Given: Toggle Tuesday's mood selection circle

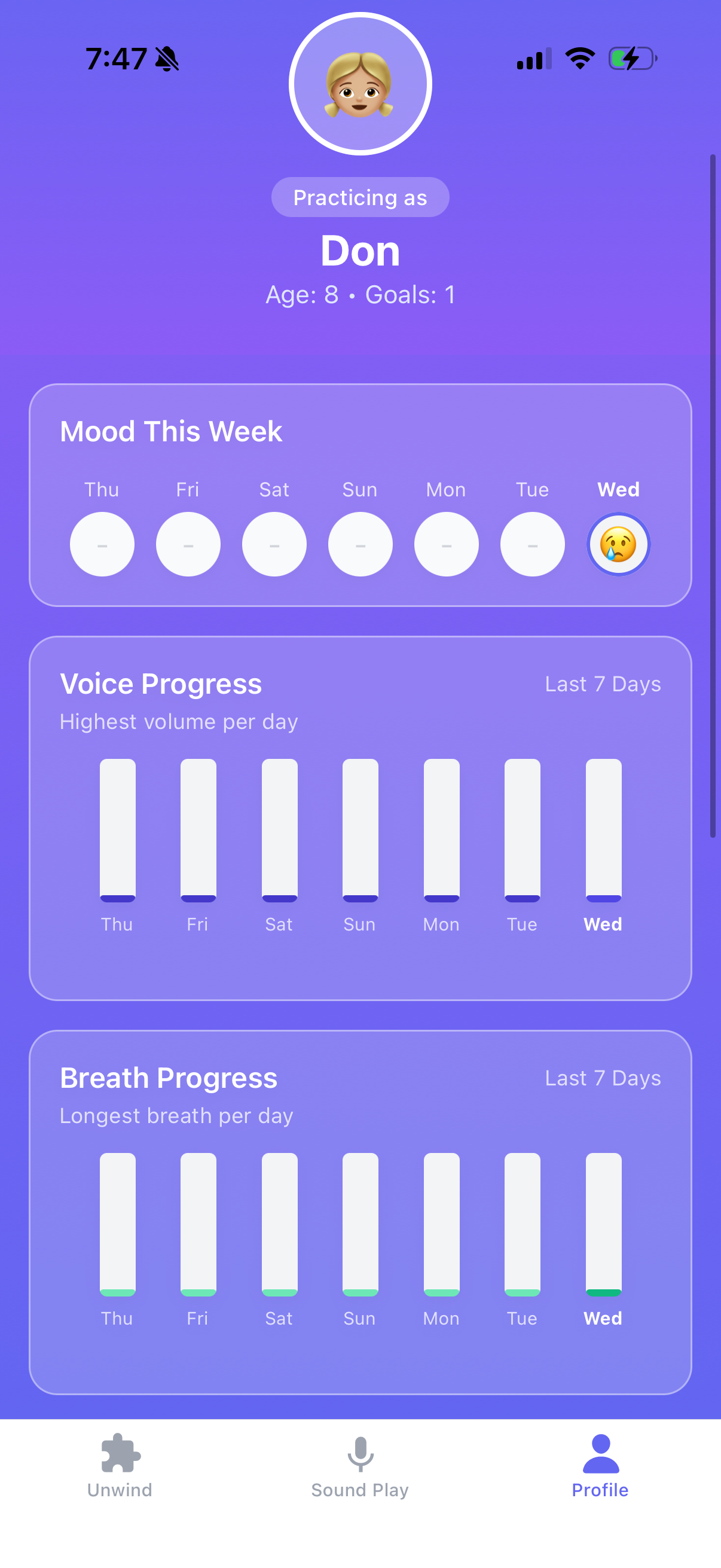Looking at the screenshot, I should pyautogui.click(x=531, y=544).
